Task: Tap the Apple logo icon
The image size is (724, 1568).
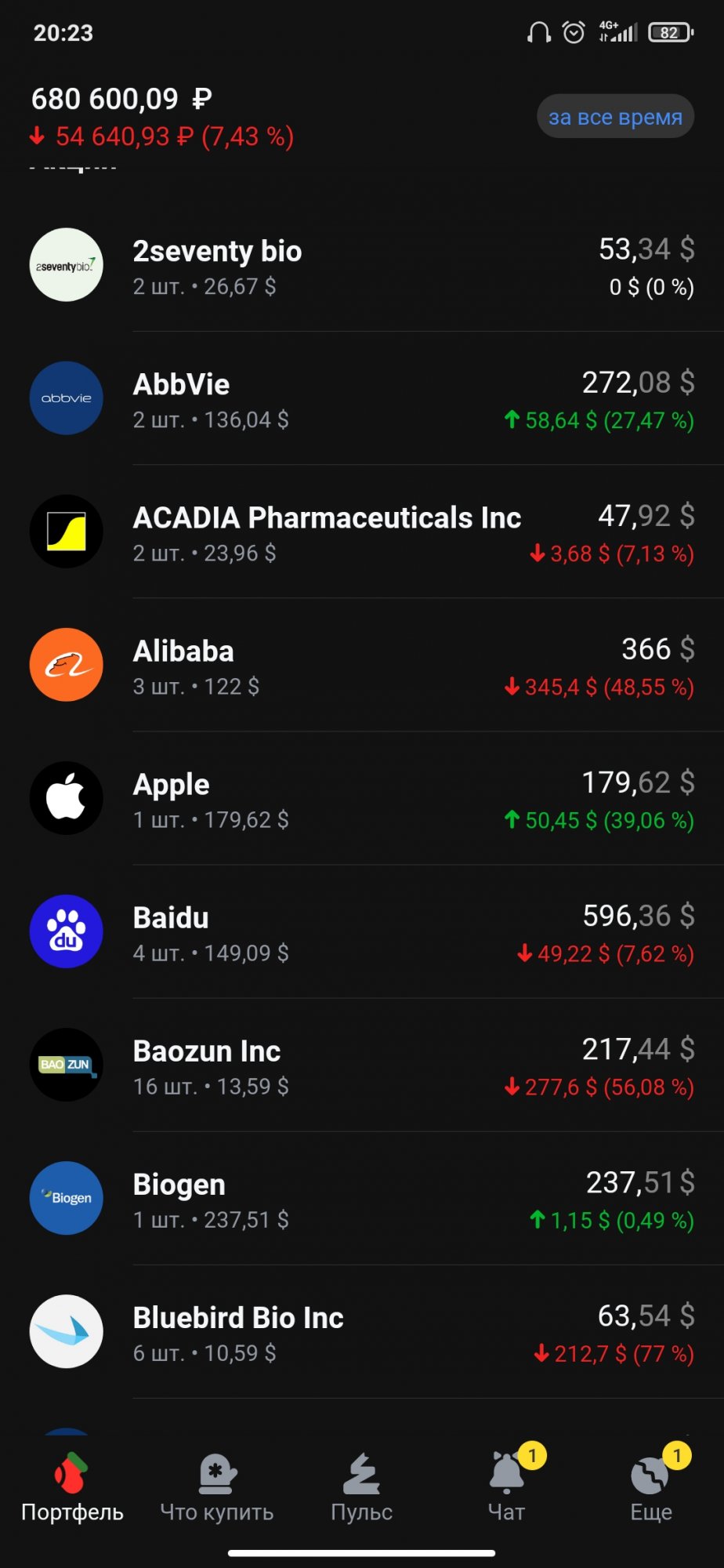Action: point(66,798)
